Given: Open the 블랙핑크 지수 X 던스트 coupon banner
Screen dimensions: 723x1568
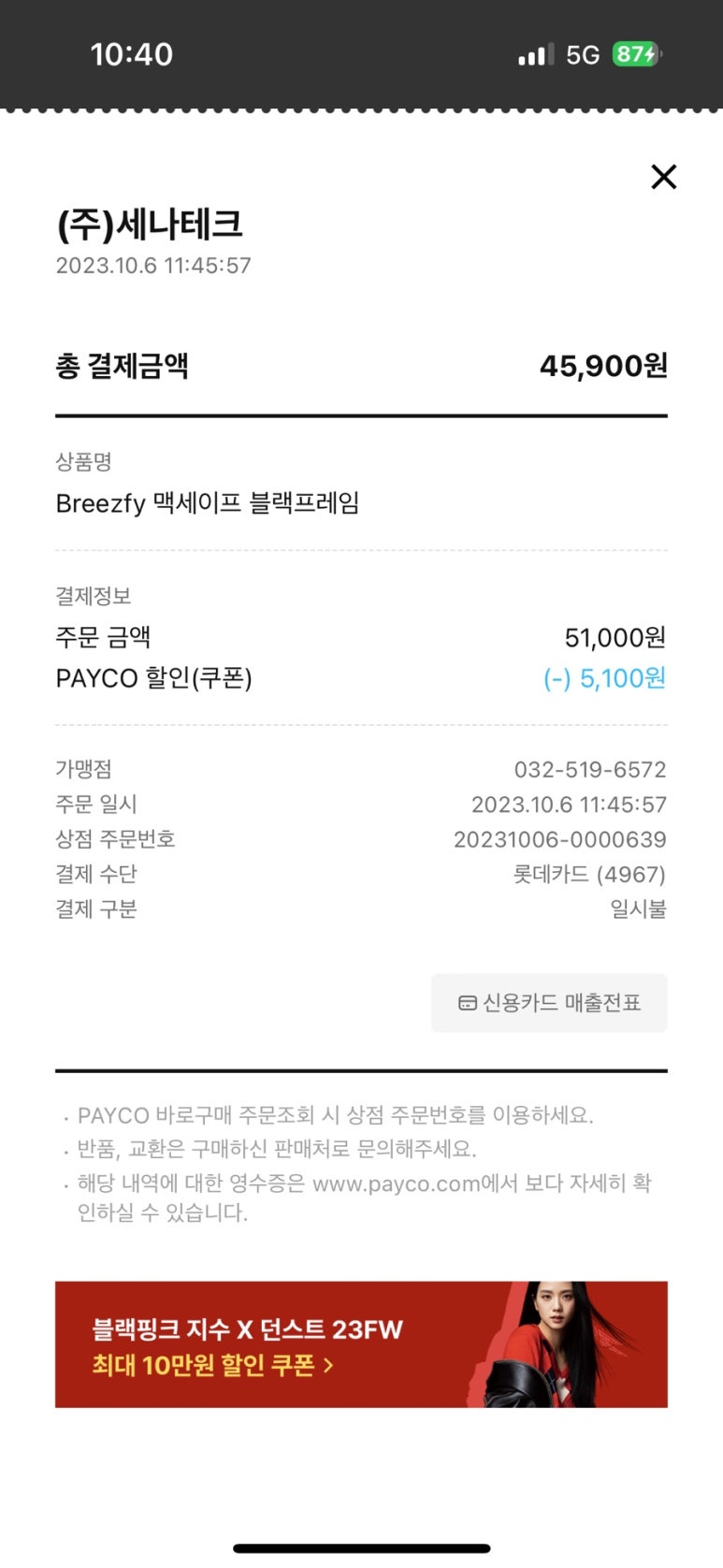Looking at the screenshot, I should pos(361,1344).
